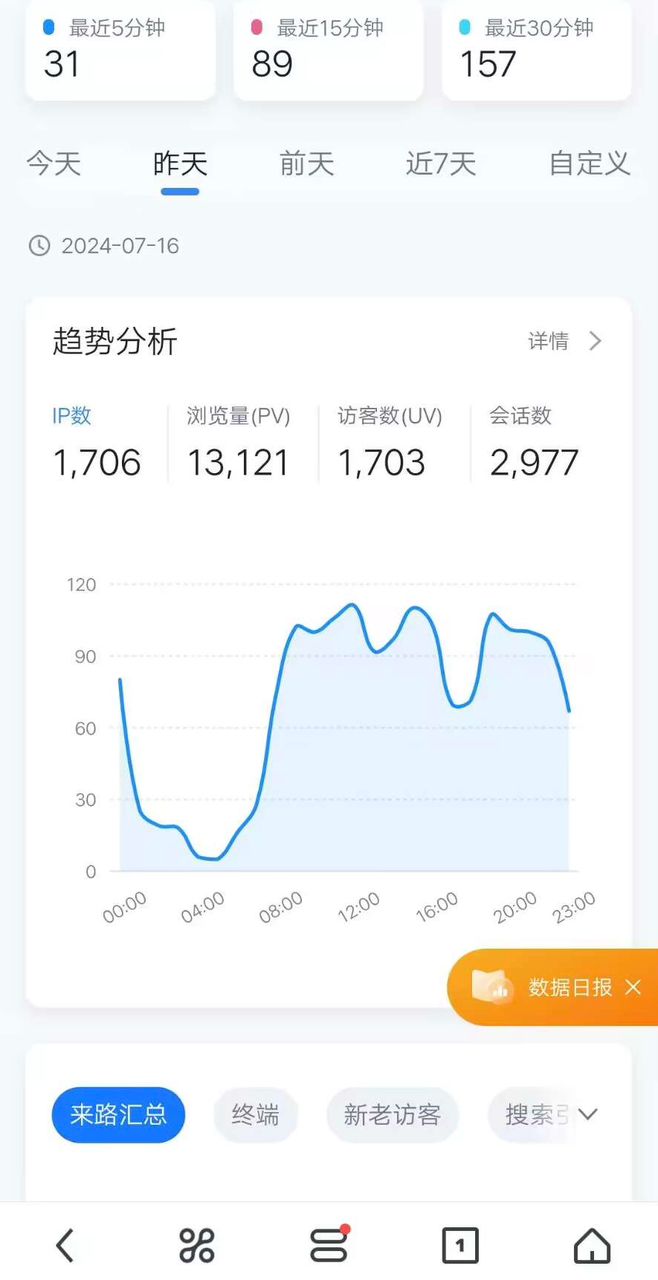Select the 前天 date tab
Image resolution: width=658 pixels, height=1280 pixels.
[307, 164]
